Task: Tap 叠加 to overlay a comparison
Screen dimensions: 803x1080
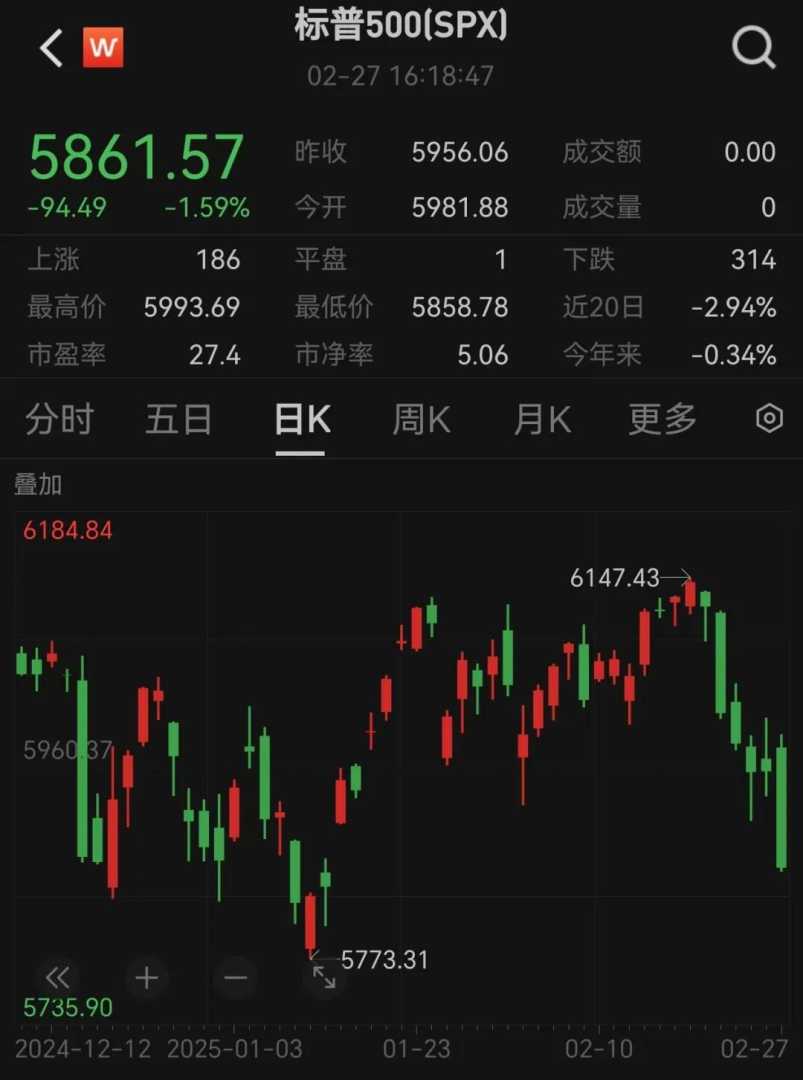Action: point(38,485)
